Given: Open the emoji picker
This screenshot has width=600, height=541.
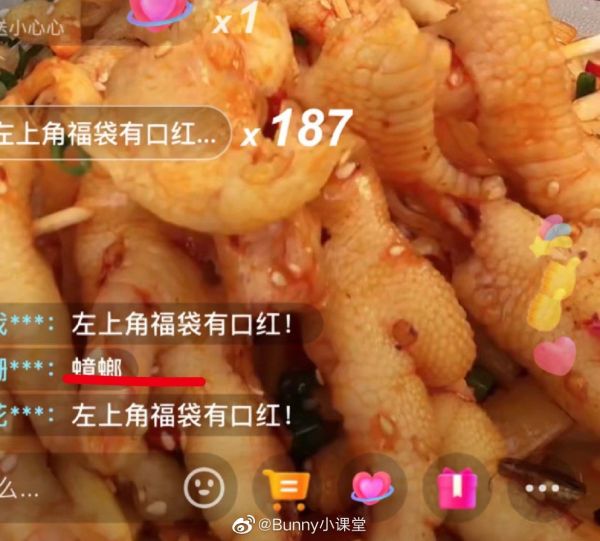Looking at the screenshot, I should tap(207, 488).
